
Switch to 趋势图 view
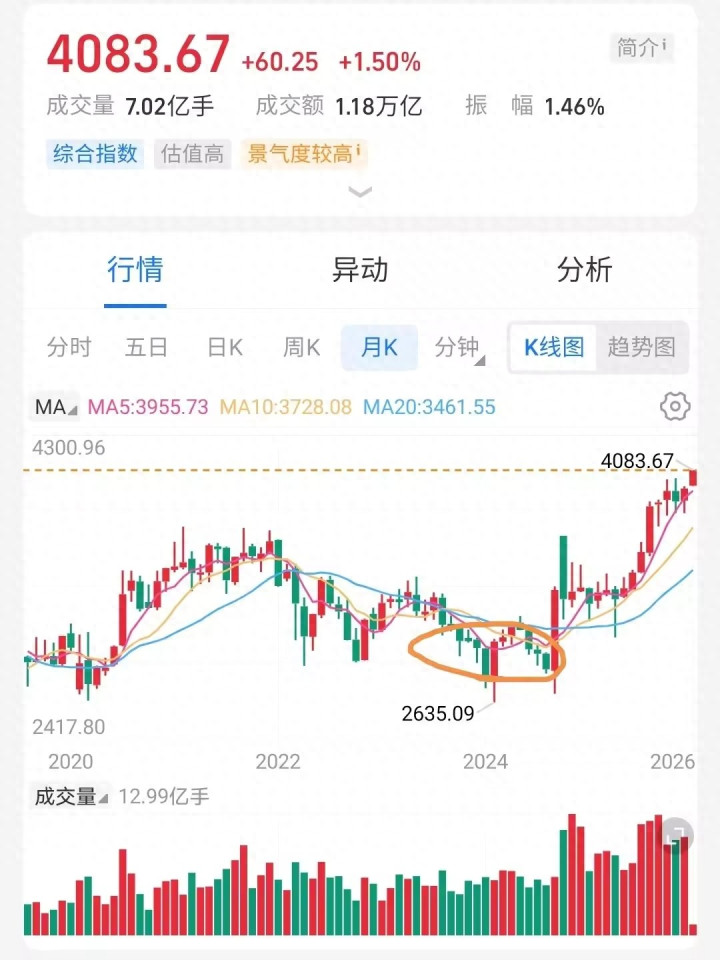click(x=642, y=348)
